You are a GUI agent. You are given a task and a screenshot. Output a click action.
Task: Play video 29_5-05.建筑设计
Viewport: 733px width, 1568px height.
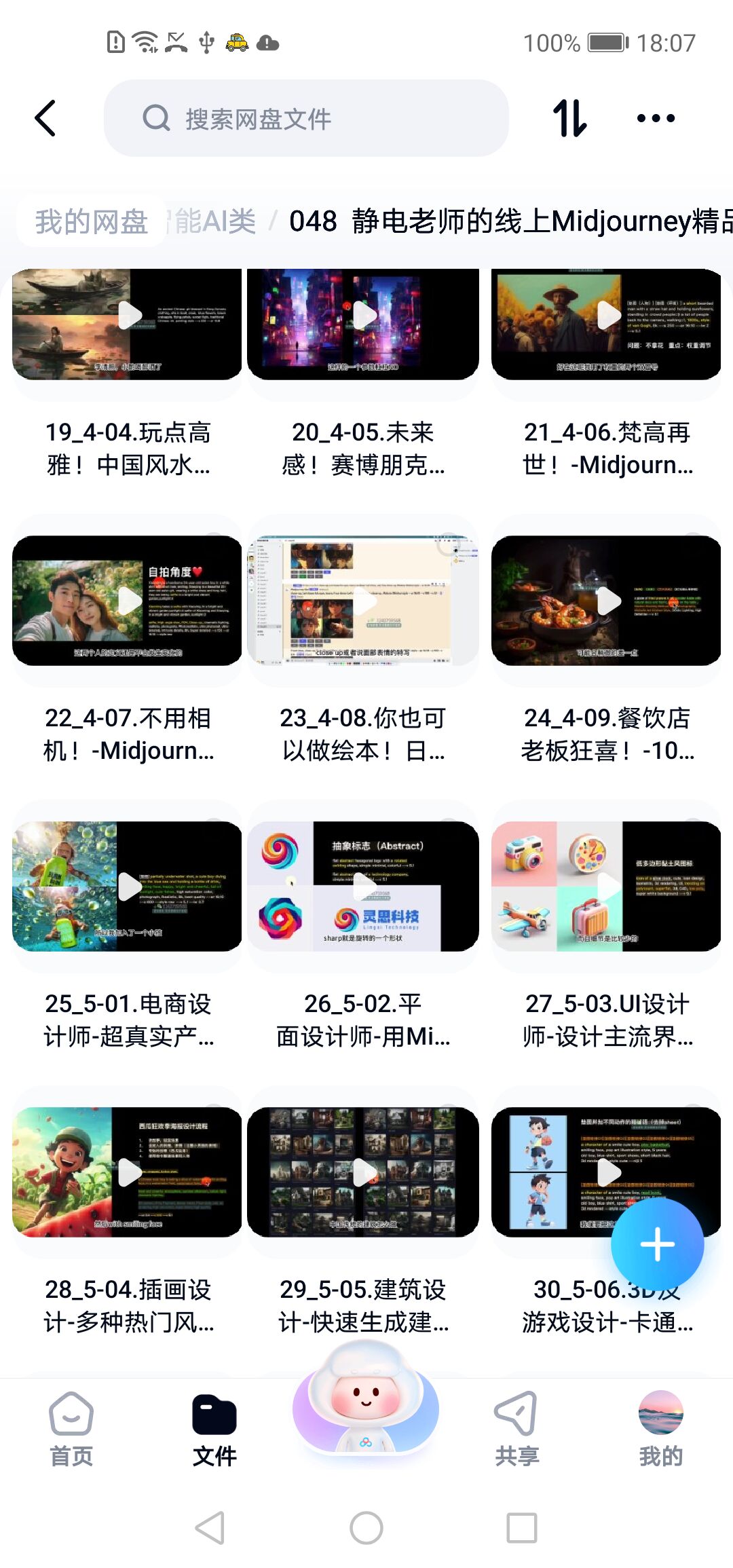[363, 1172]
